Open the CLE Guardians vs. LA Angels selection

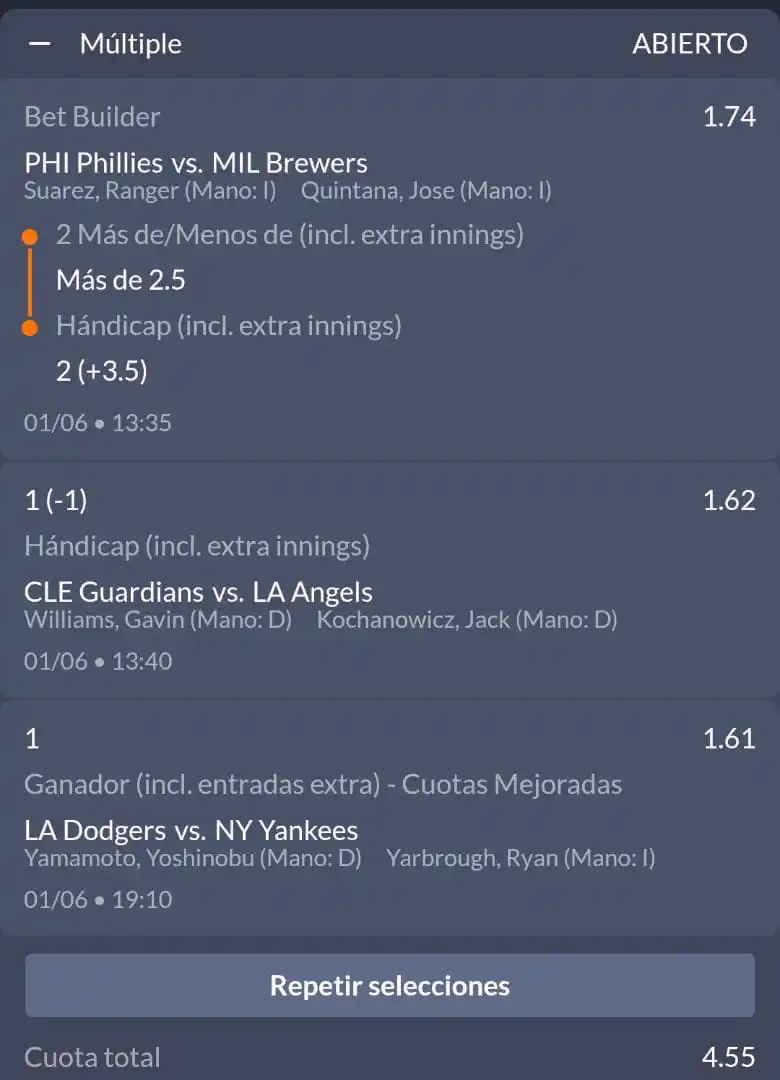198,591
